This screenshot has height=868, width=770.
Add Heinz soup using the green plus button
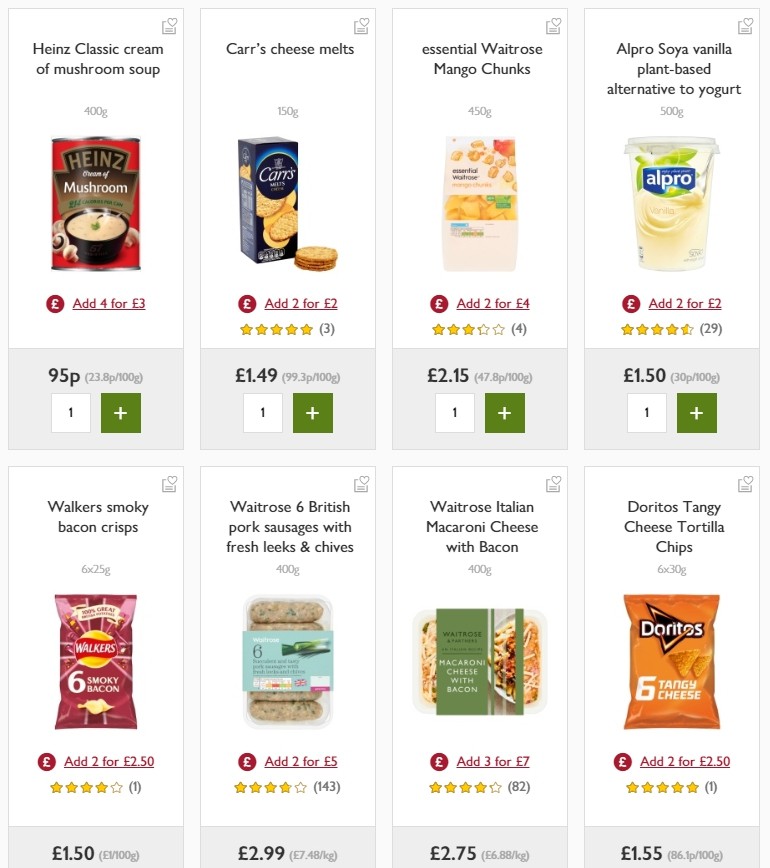point(121,412)
